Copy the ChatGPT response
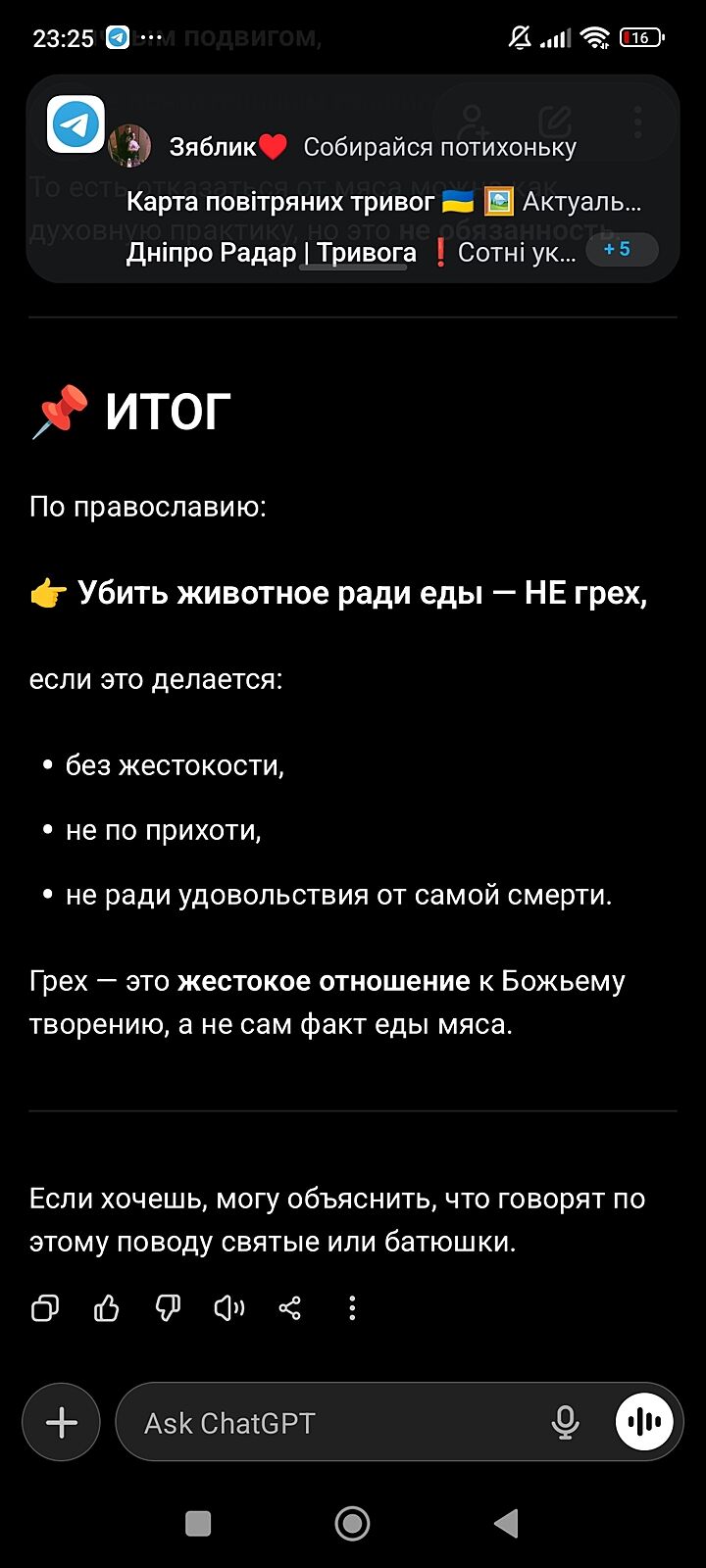Screen dimensions: 706x1568 point(45,1308)
